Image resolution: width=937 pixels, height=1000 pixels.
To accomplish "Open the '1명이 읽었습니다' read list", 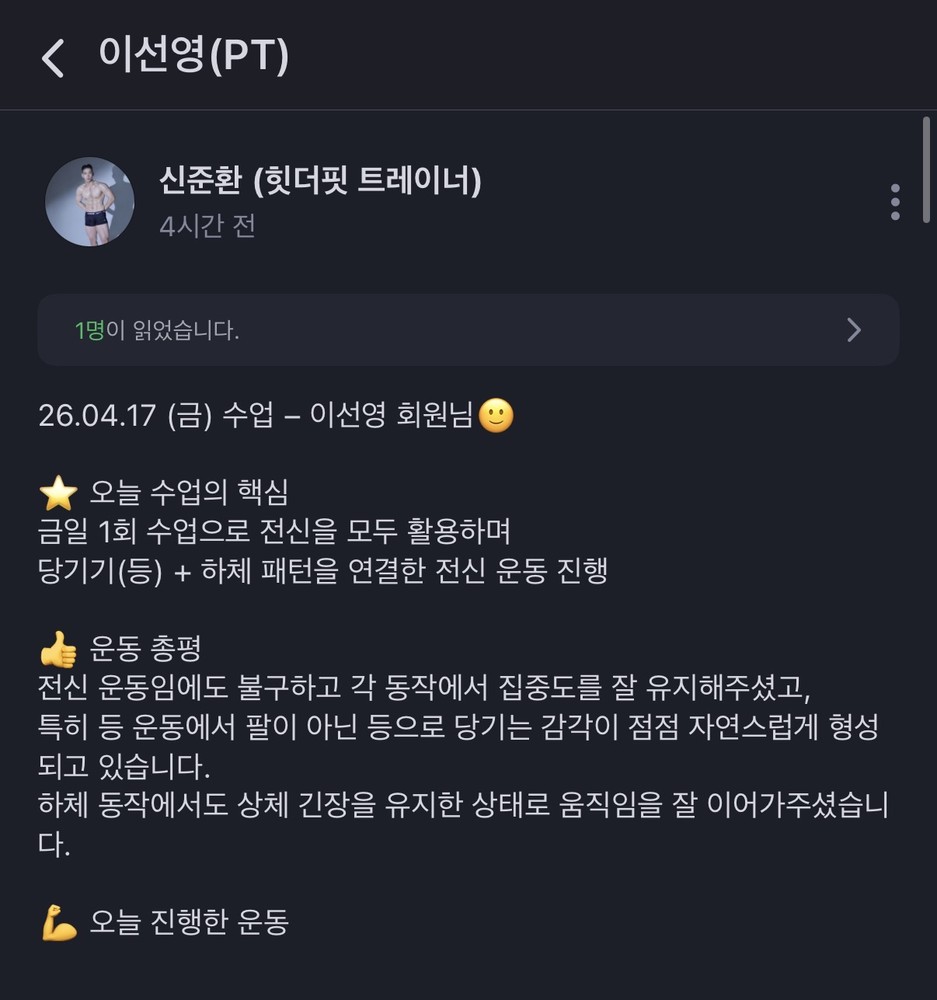I will (x=468, y=330).
